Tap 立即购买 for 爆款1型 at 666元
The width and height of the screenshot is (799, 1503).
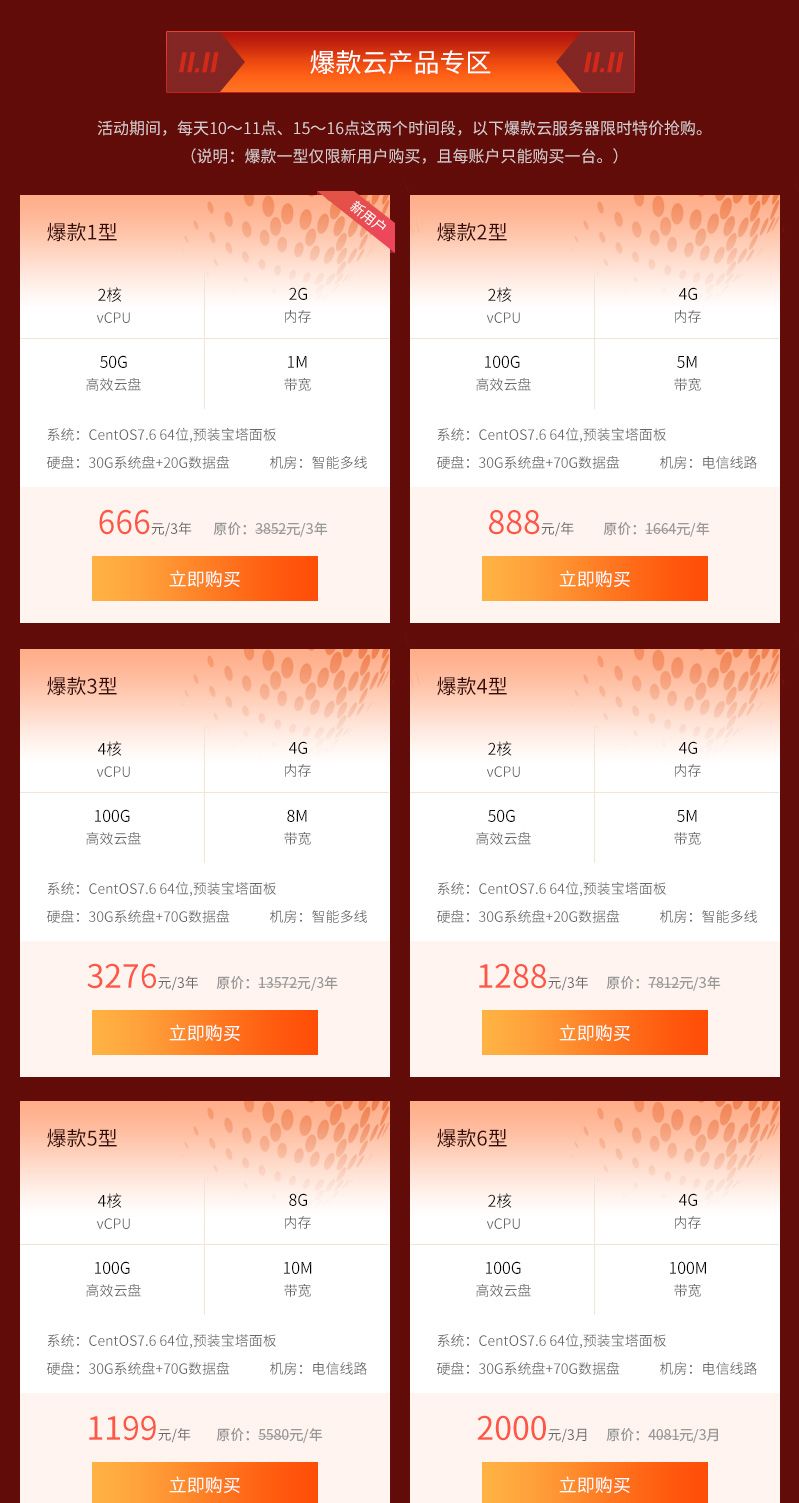pos(205,579)
